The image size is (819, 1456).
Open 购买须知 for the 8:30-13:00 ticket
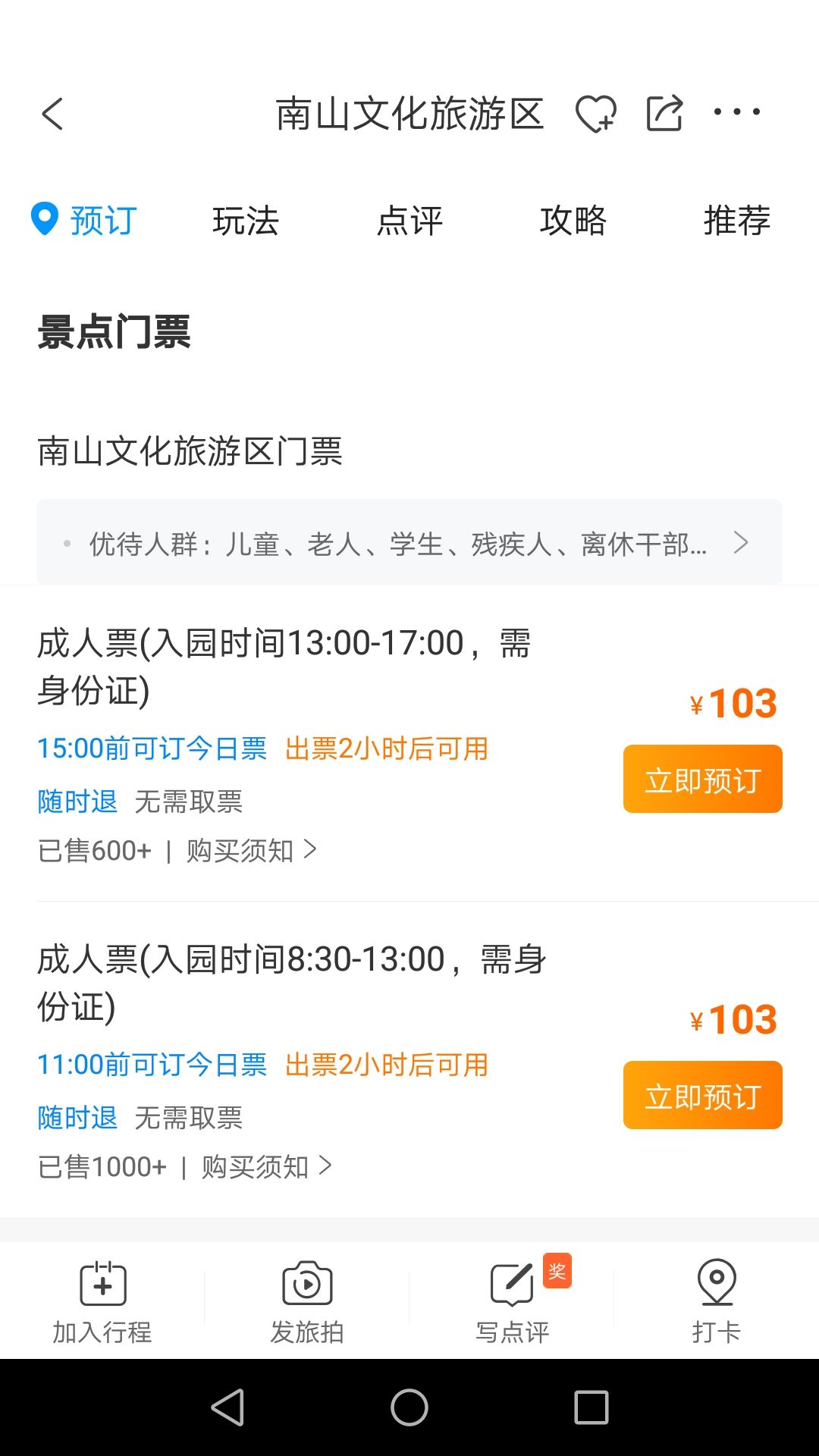[266, 1167]
